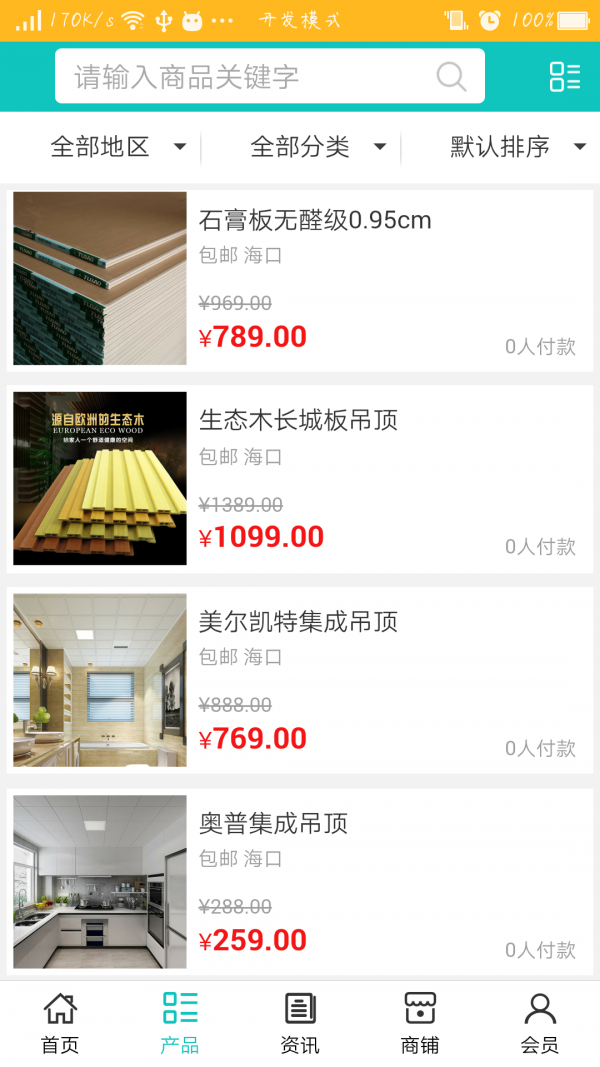
Task: View the 生态木长城板吊顶 product
Action: tap(300, 479)
